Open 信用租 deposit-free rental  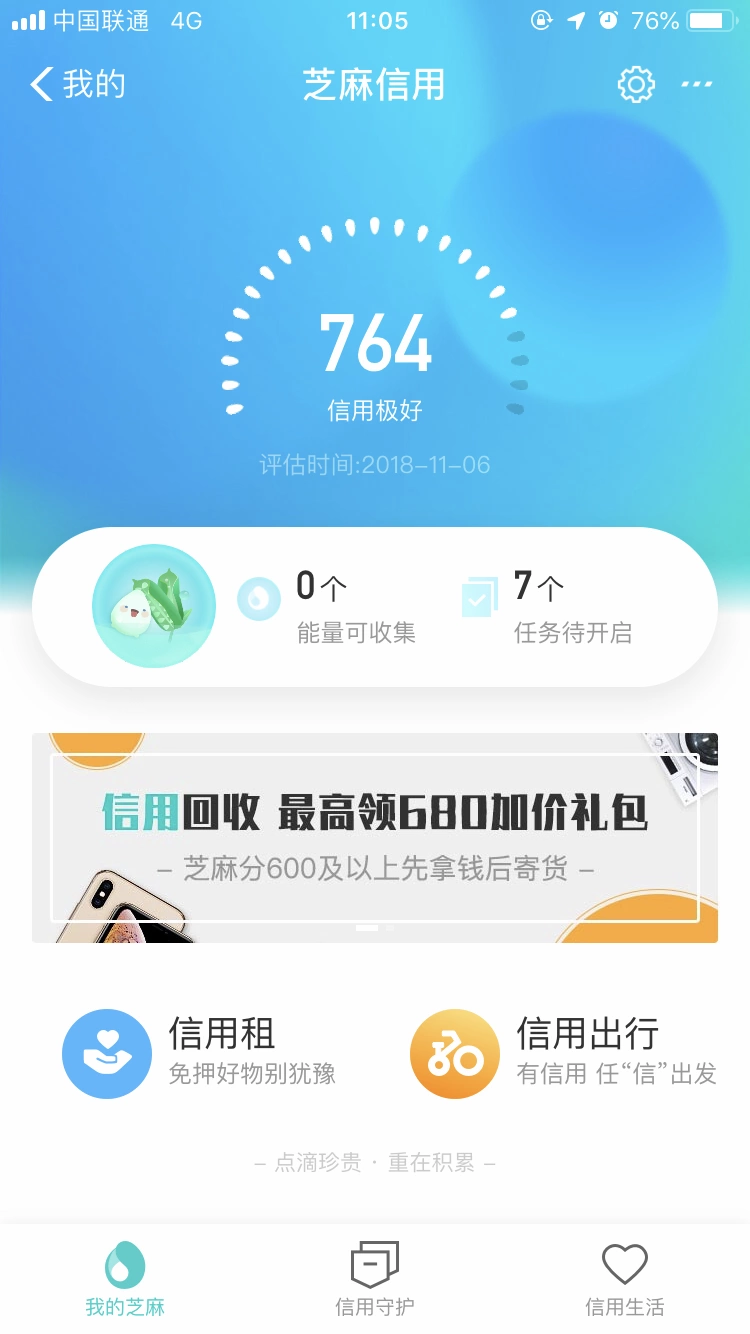(x=200, y=1053)
